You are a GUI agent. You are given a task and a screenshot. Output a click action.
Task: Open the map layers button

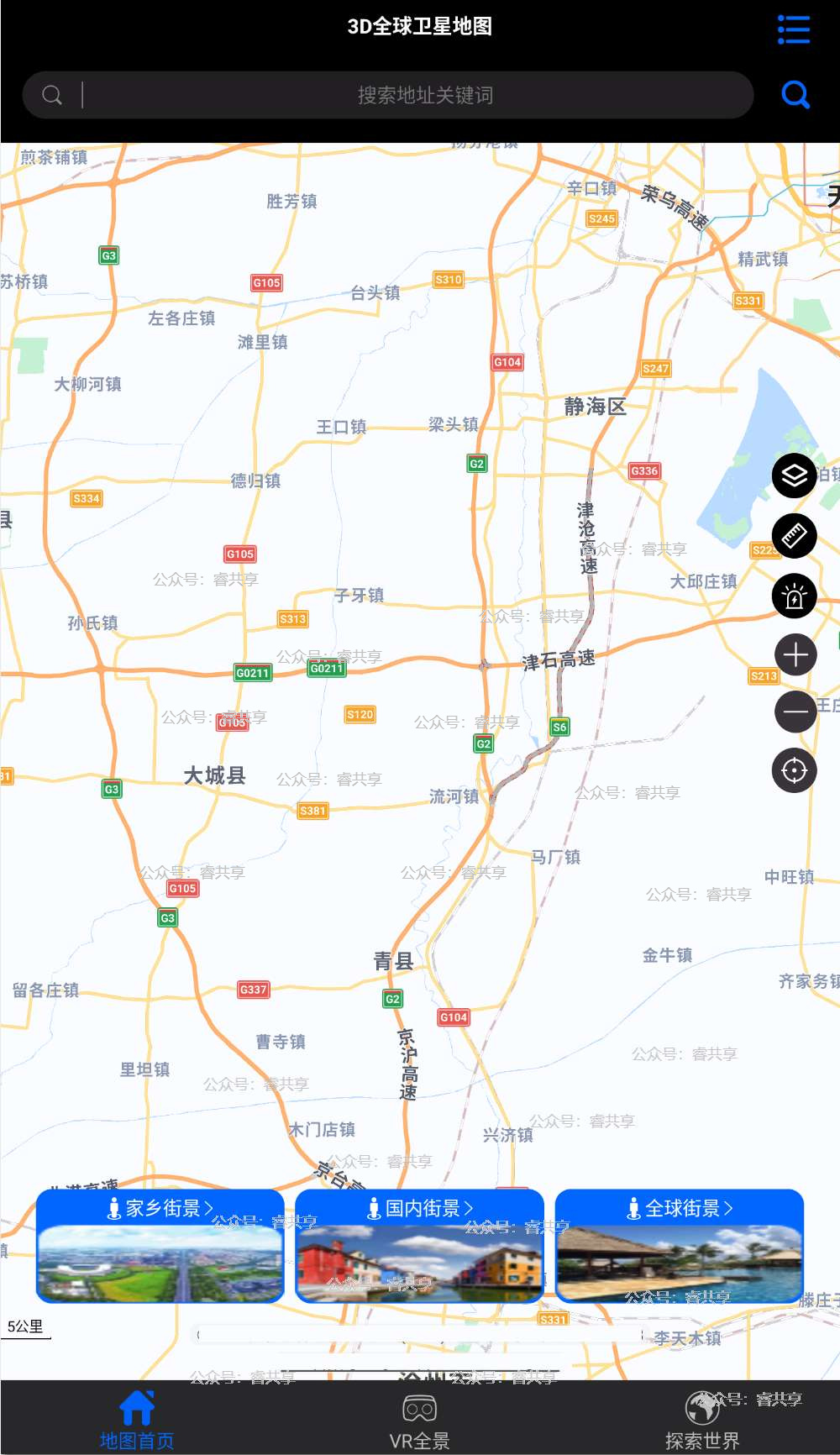[x=795, y=476]
